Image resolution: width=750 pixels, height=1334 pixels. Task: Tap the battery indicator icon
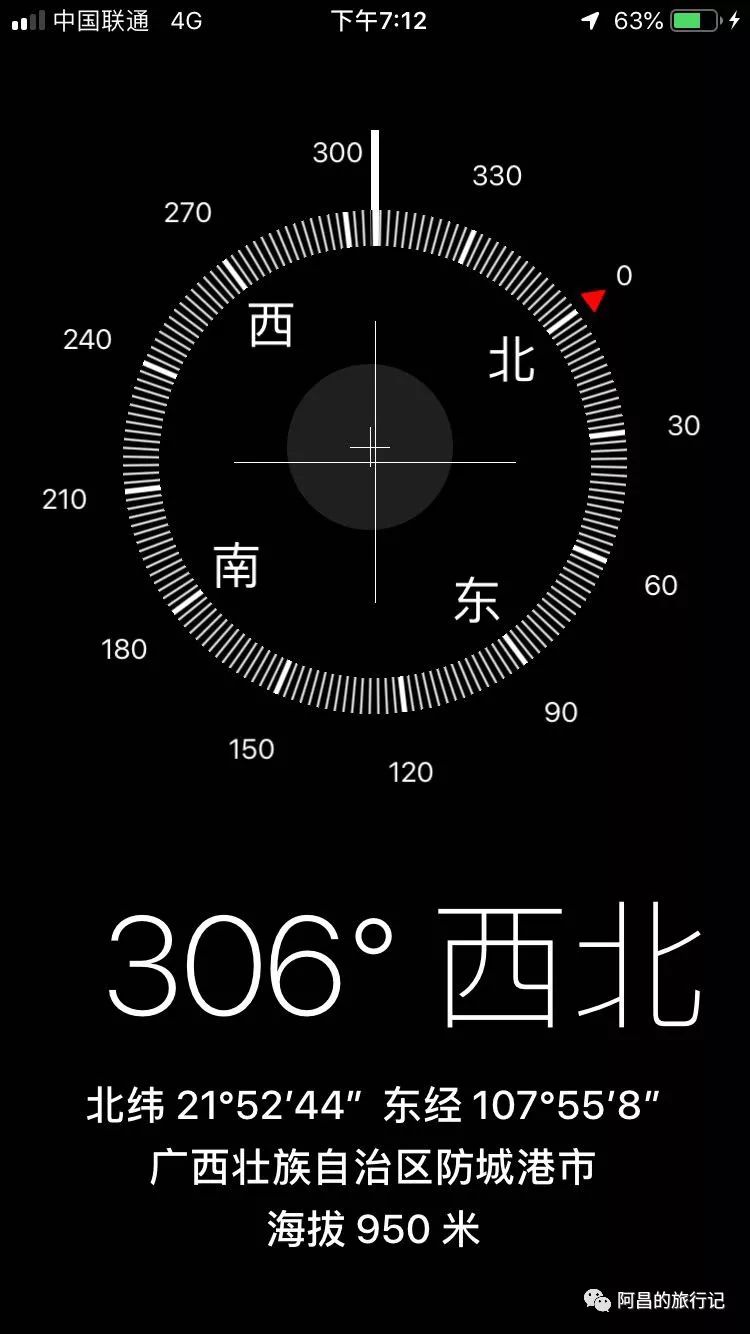pyautogui.click(x=694, y=19)
